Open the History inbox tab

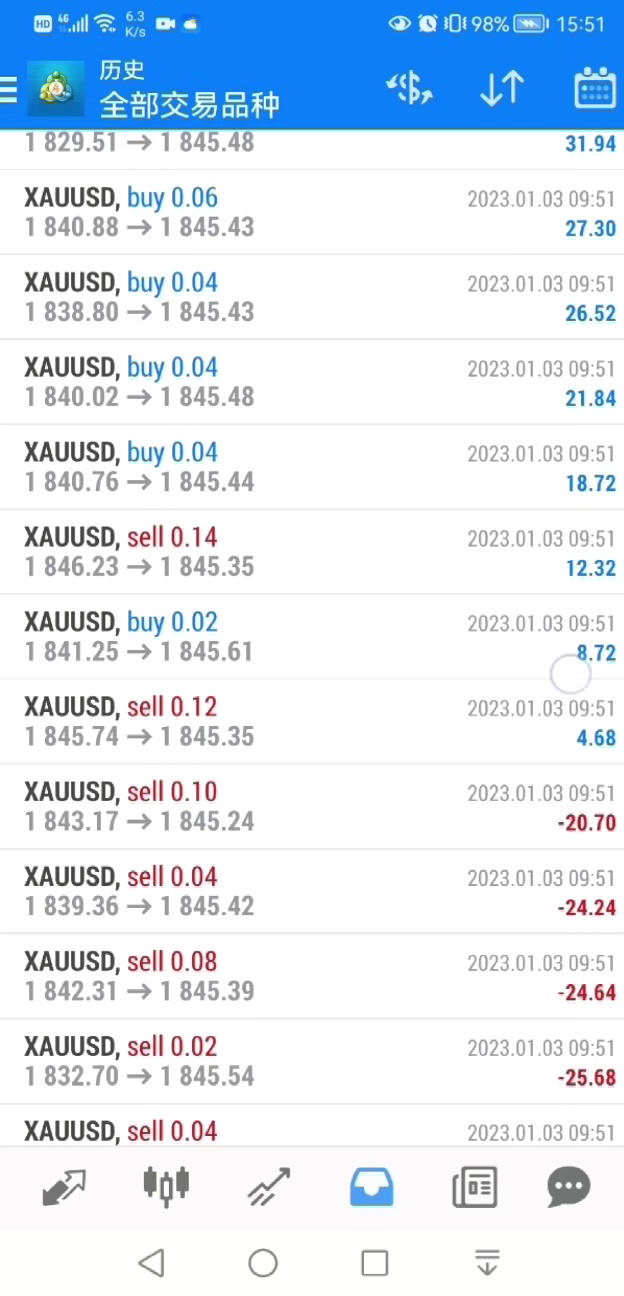click(371, 1187)
